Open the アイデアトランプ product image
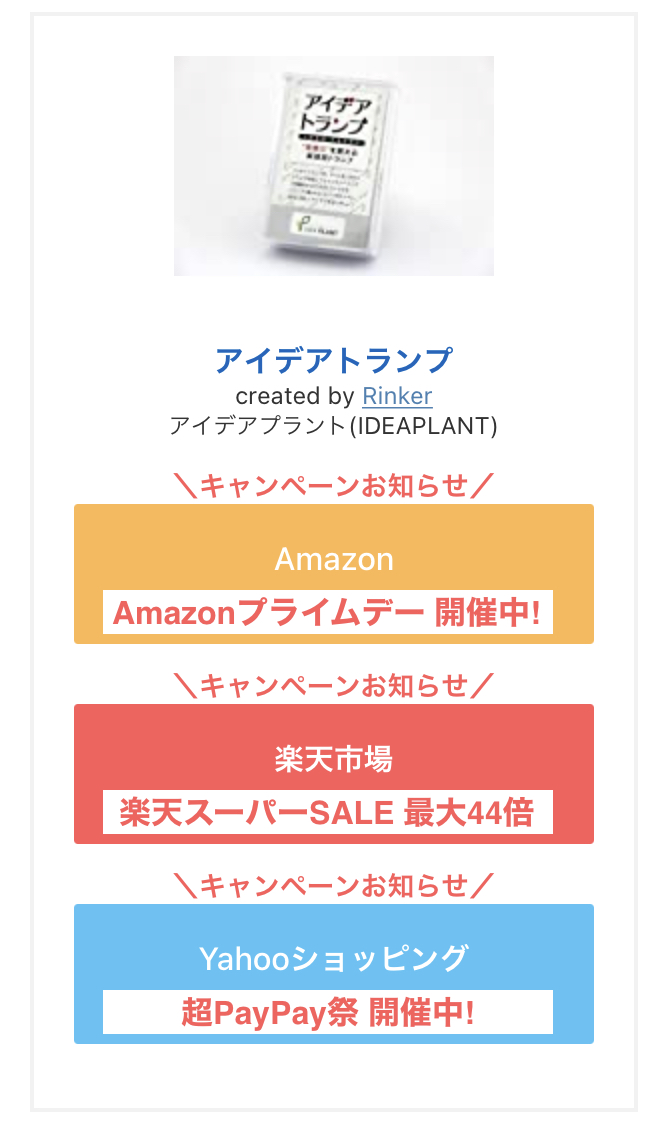Image resolution: width=668 pixels, height=1125 pixels. [333, 166]
